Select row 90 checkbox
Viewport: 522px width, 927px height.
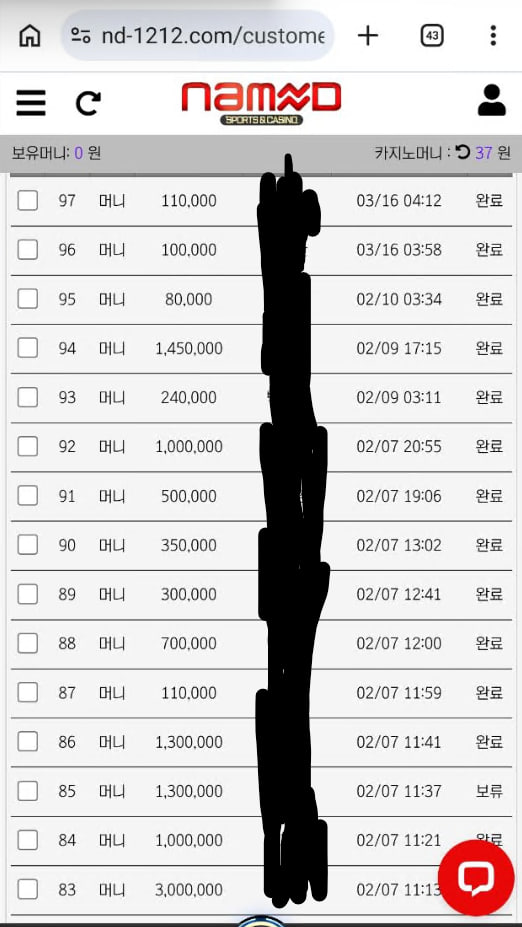click(28, 544)
